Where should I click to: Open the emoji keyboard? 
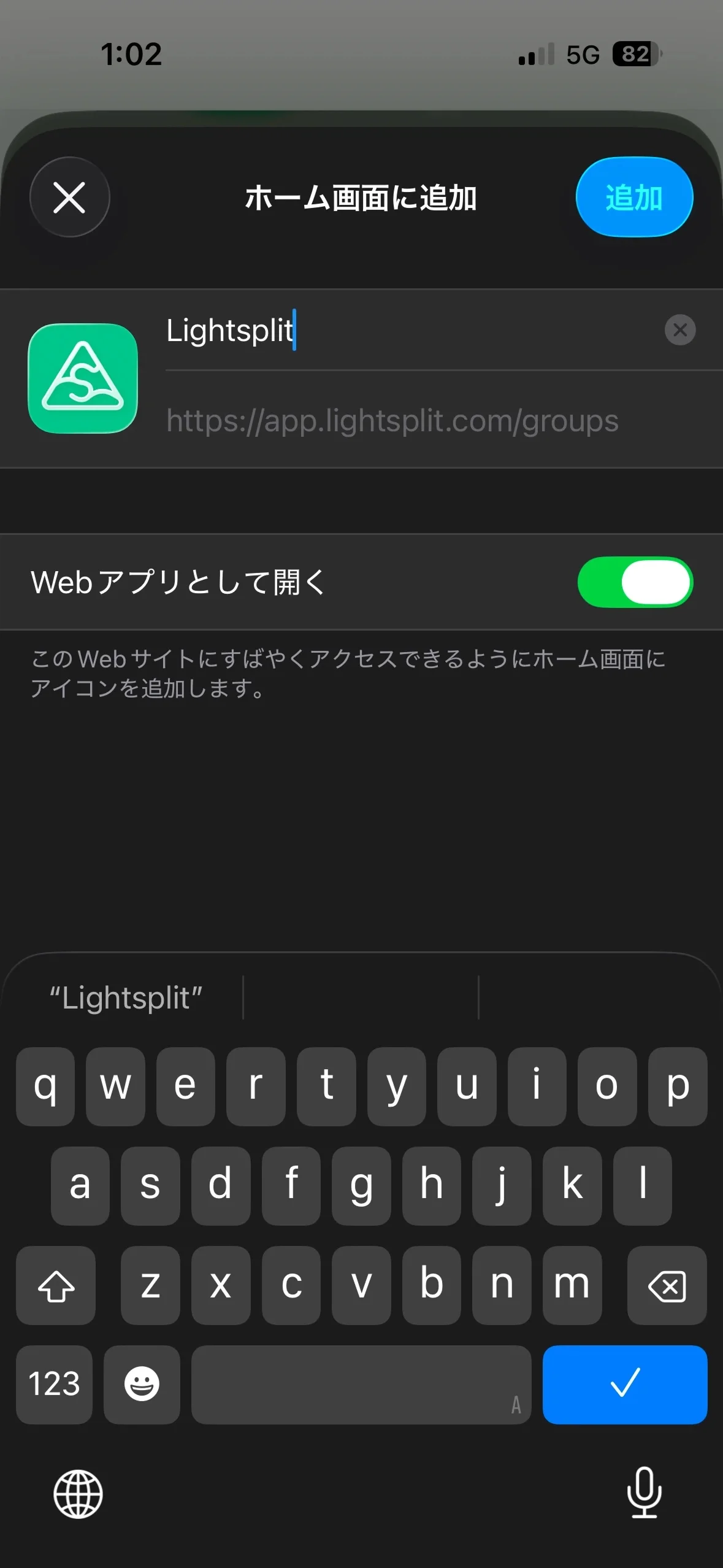click(x=142, y=1385)
